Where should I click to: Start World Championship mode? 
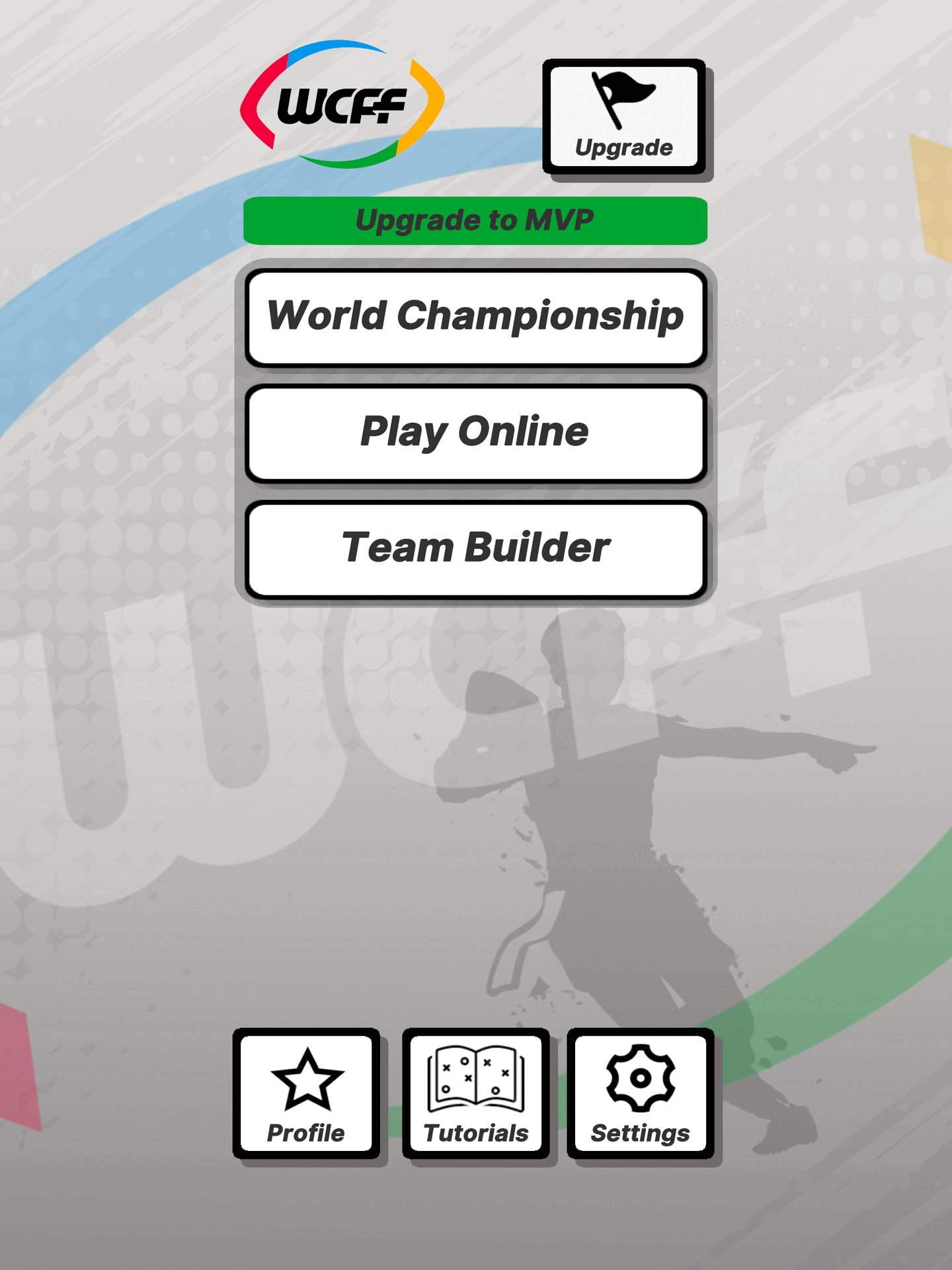(x=475, y=317)
